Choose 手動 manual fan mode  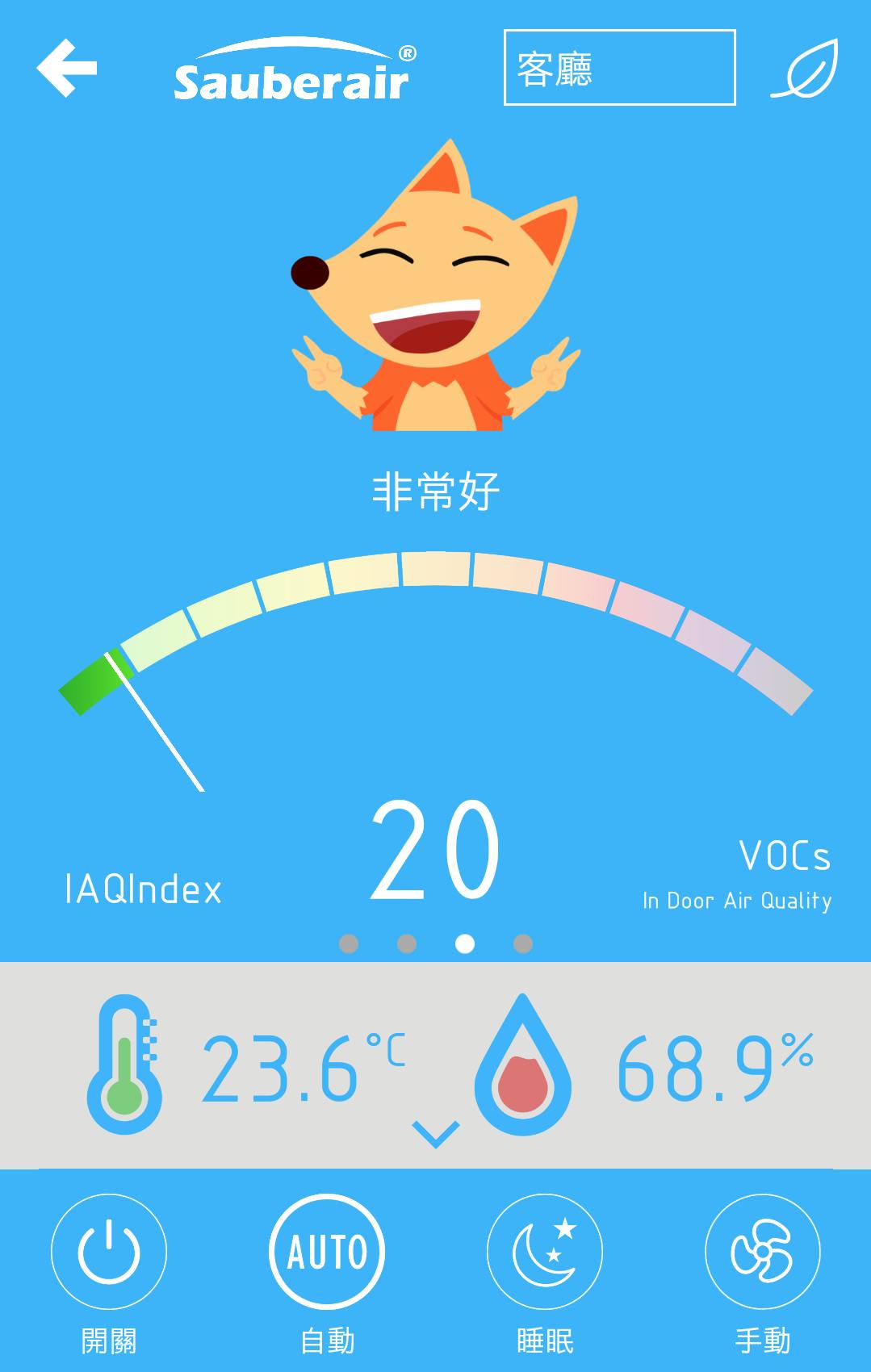(762, 1252)
